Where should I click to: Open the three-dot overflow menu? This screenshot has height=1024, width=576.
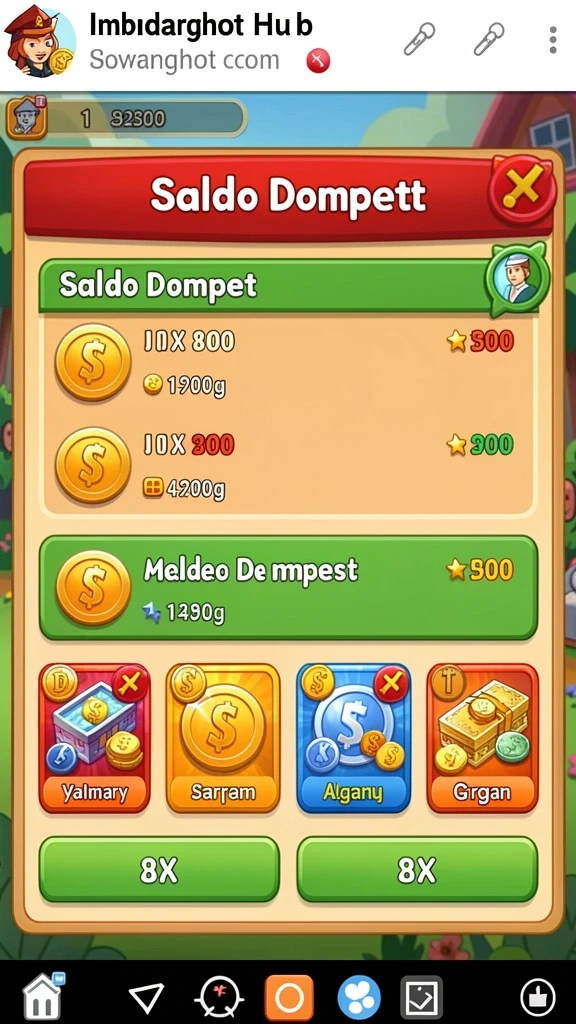pos(552,40)
